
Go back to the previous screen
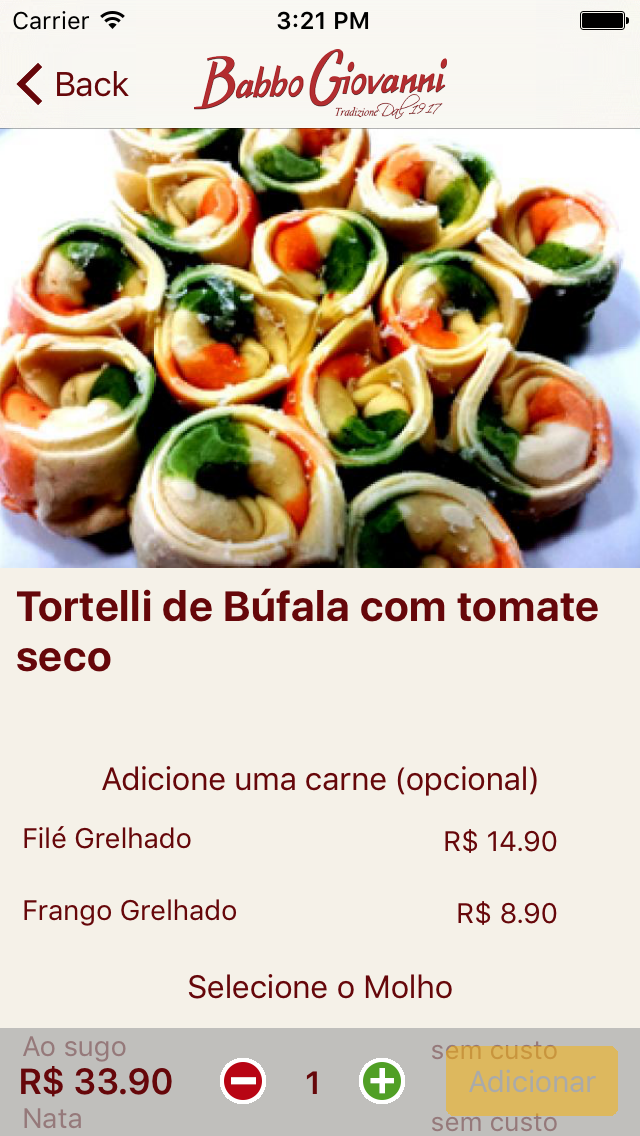tap(73, 85)
